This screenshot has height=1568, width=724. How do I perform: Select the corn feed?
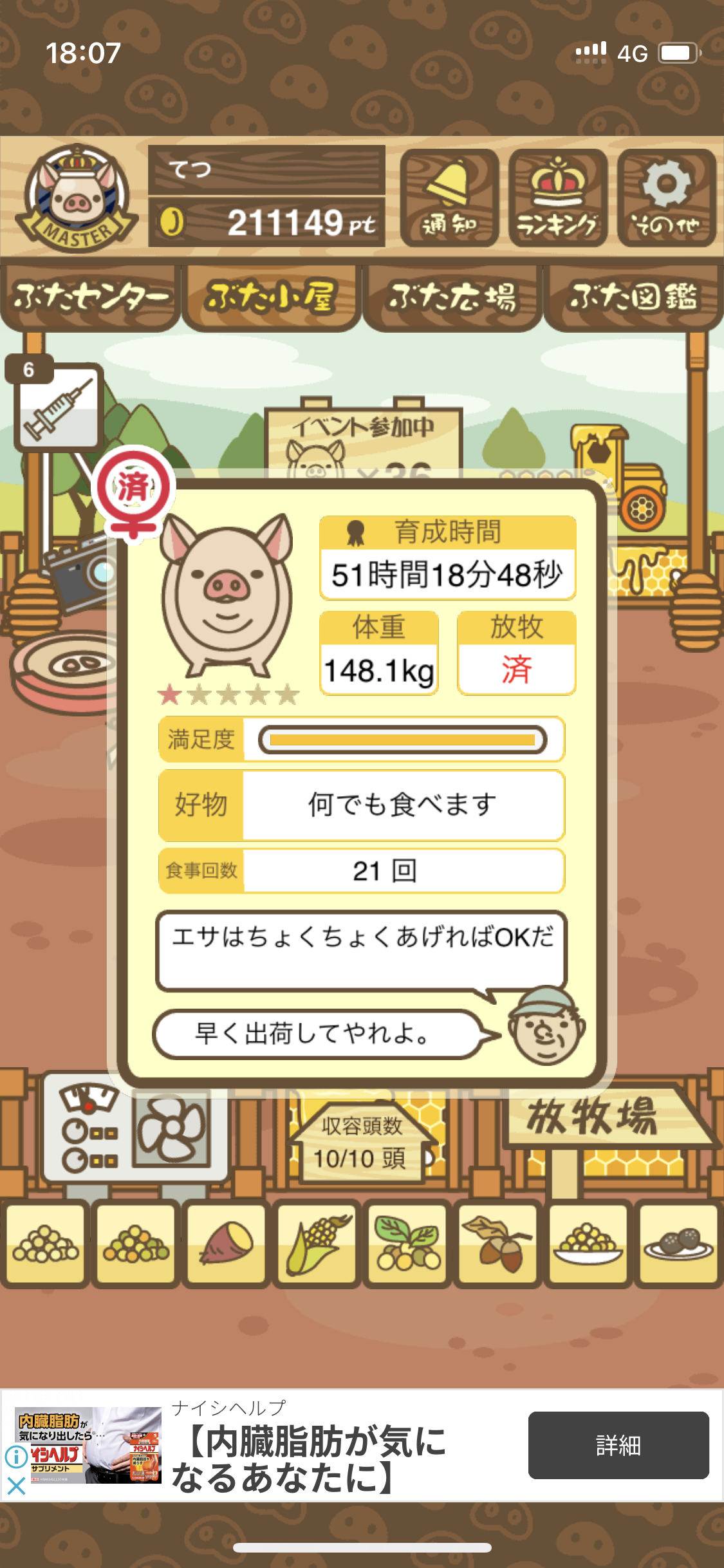coord(317,1244)
